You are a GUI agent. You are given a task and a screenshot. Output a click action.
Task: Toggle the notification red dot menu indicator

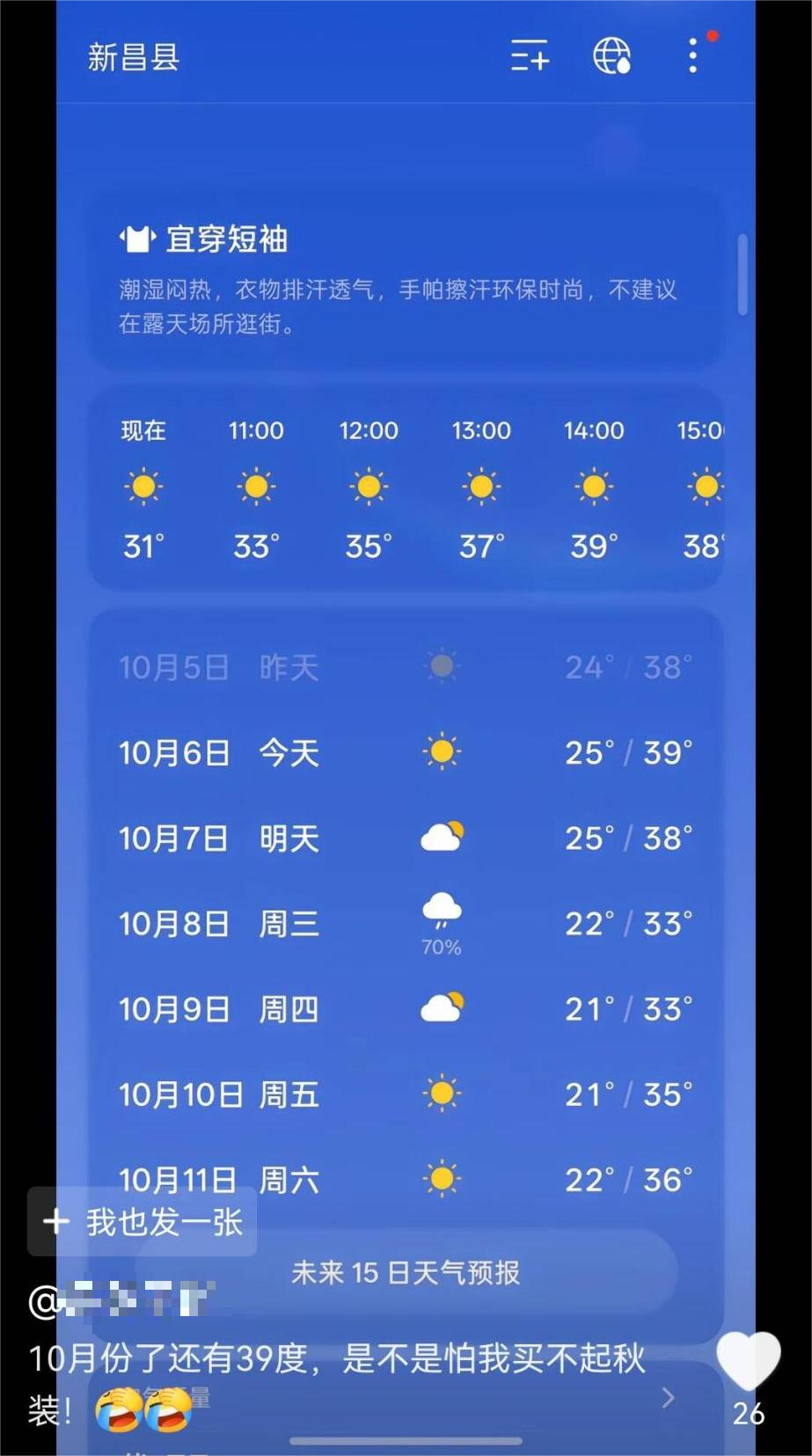tap(710, 37)
